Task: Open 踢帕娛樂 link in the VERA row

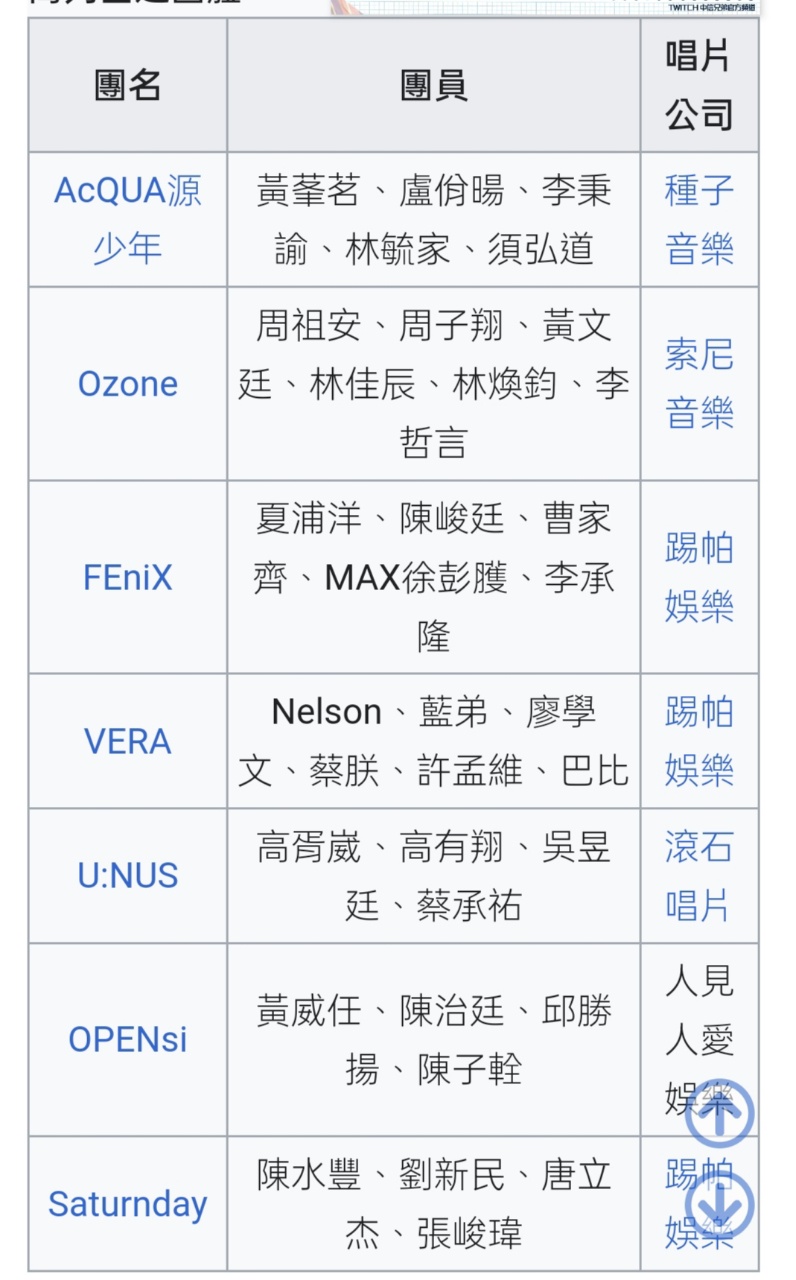Action: [x=699, y=741]
